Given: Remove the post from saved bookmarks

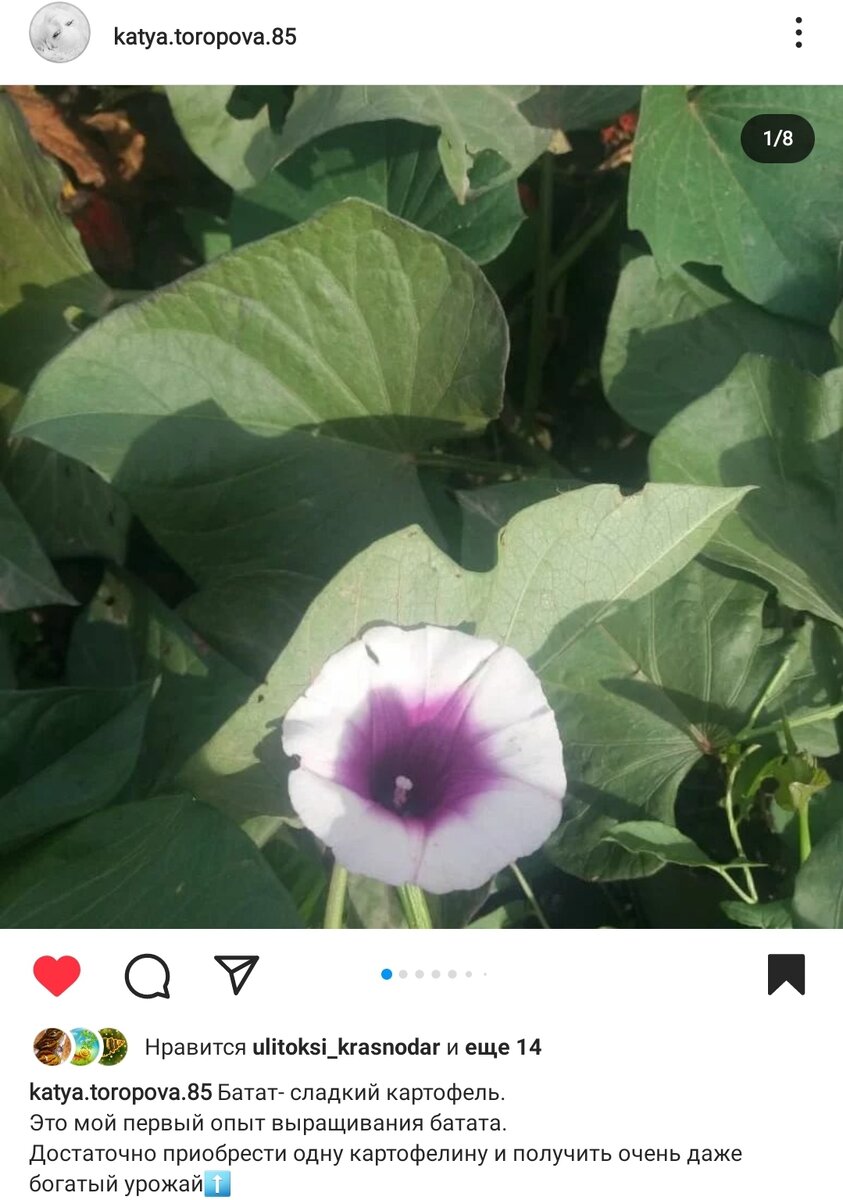Looking at the screenshot, I should point(786,975).
